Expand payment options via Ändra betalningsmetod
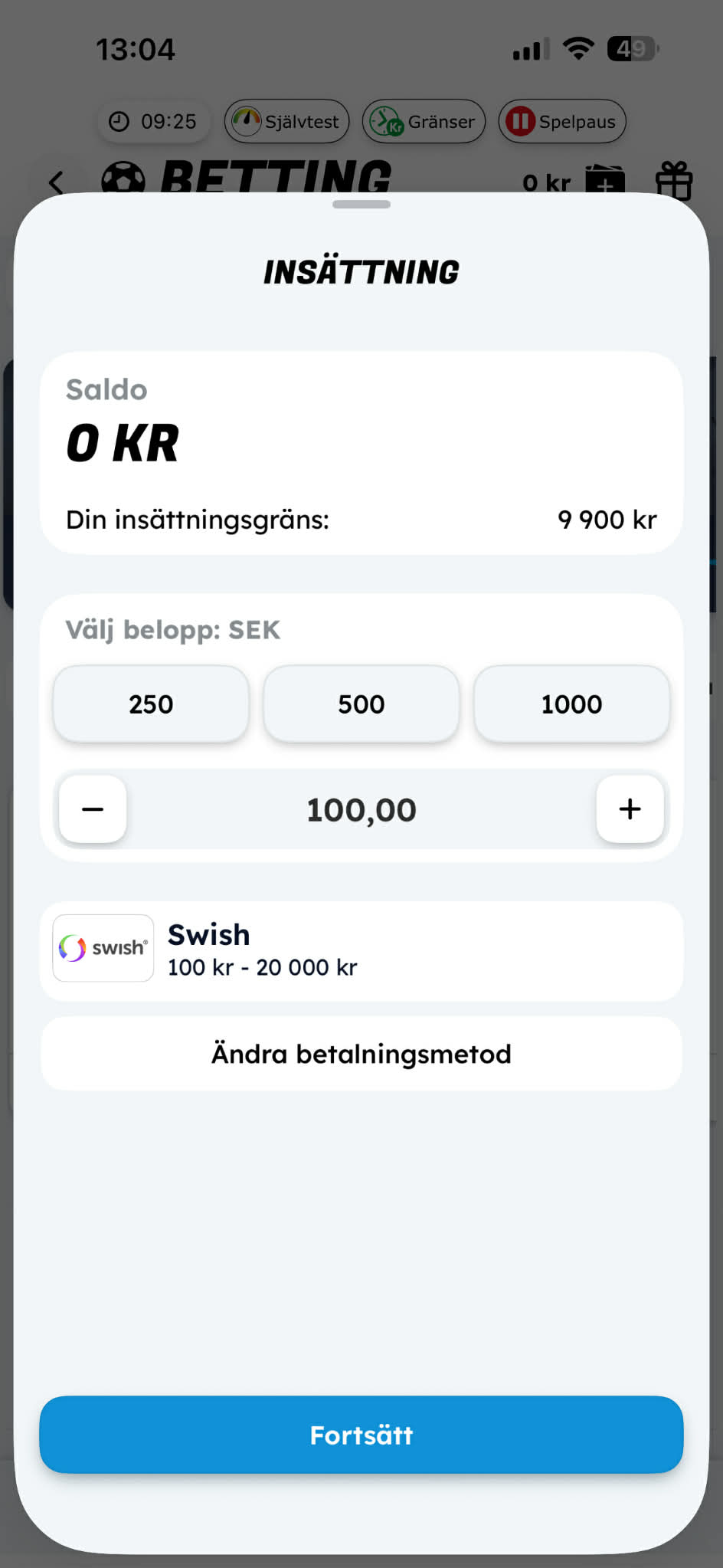Viewport: 723px width, 1568px height. 361,1053
